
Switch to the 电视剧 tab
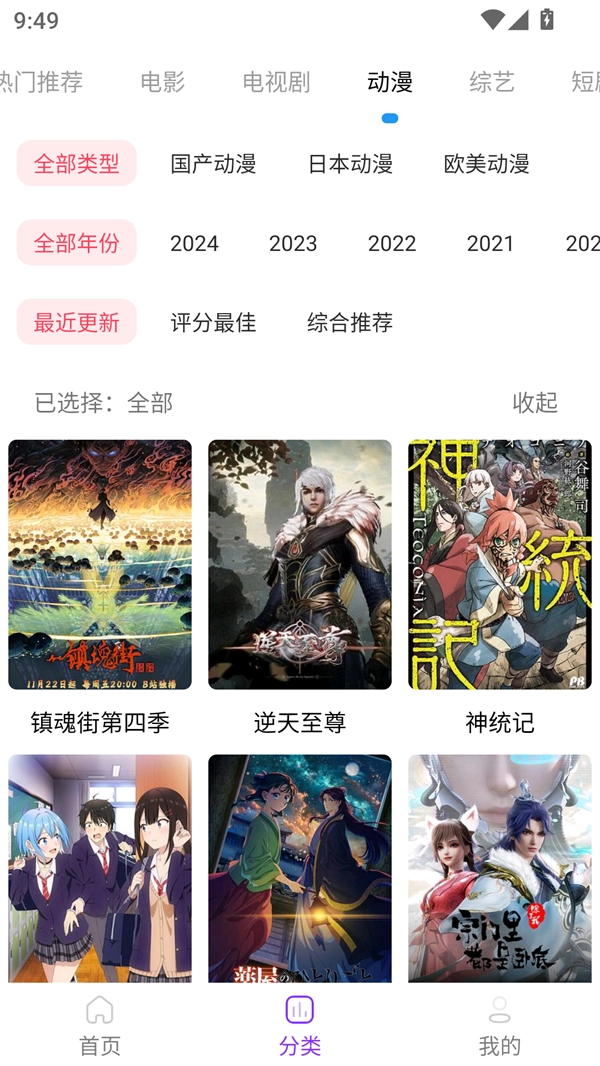[x=276, y=82]
